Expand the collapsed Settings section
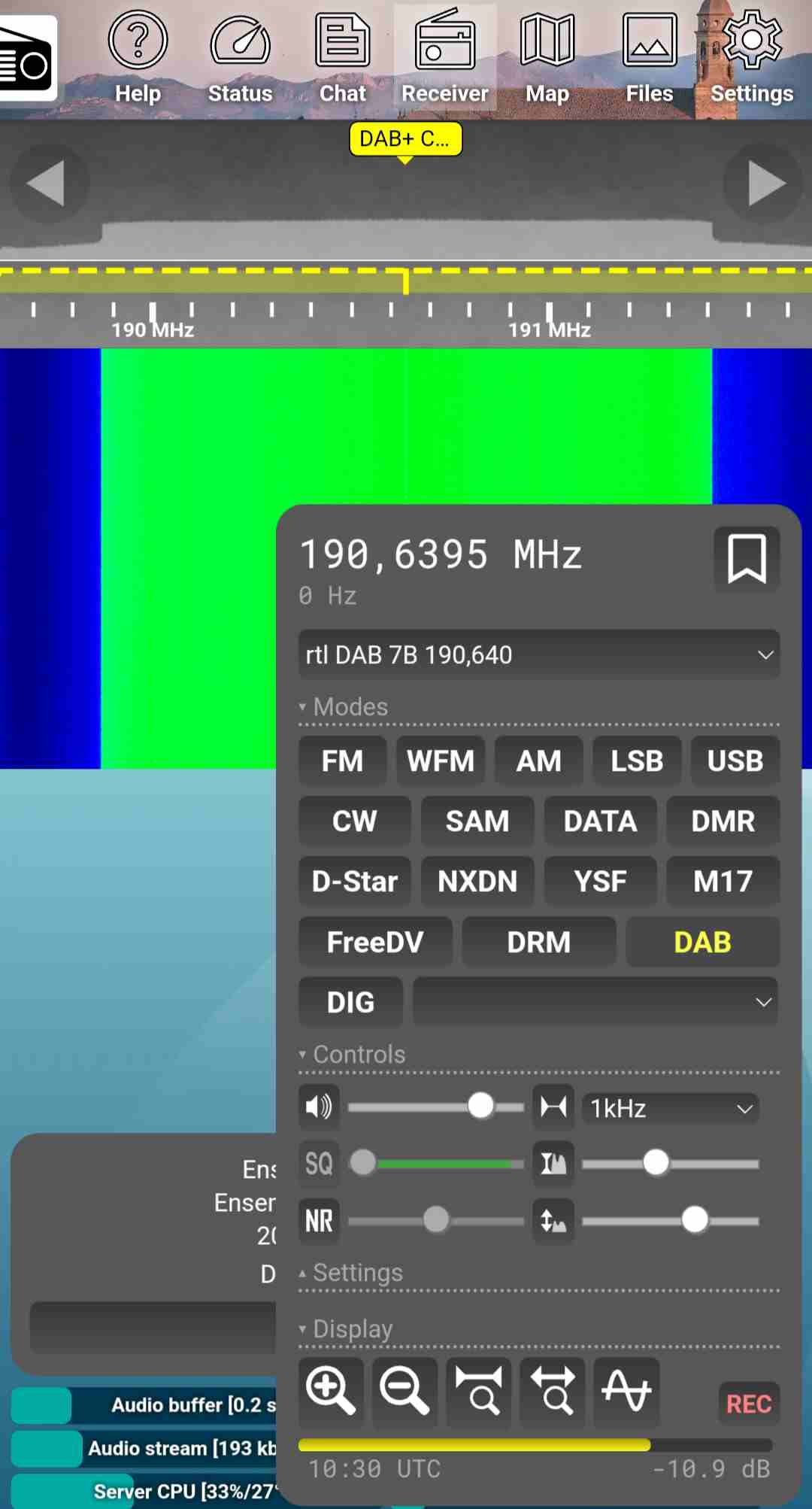The height and width of the screenshot is (1509, 812). tap(358, 1273)
